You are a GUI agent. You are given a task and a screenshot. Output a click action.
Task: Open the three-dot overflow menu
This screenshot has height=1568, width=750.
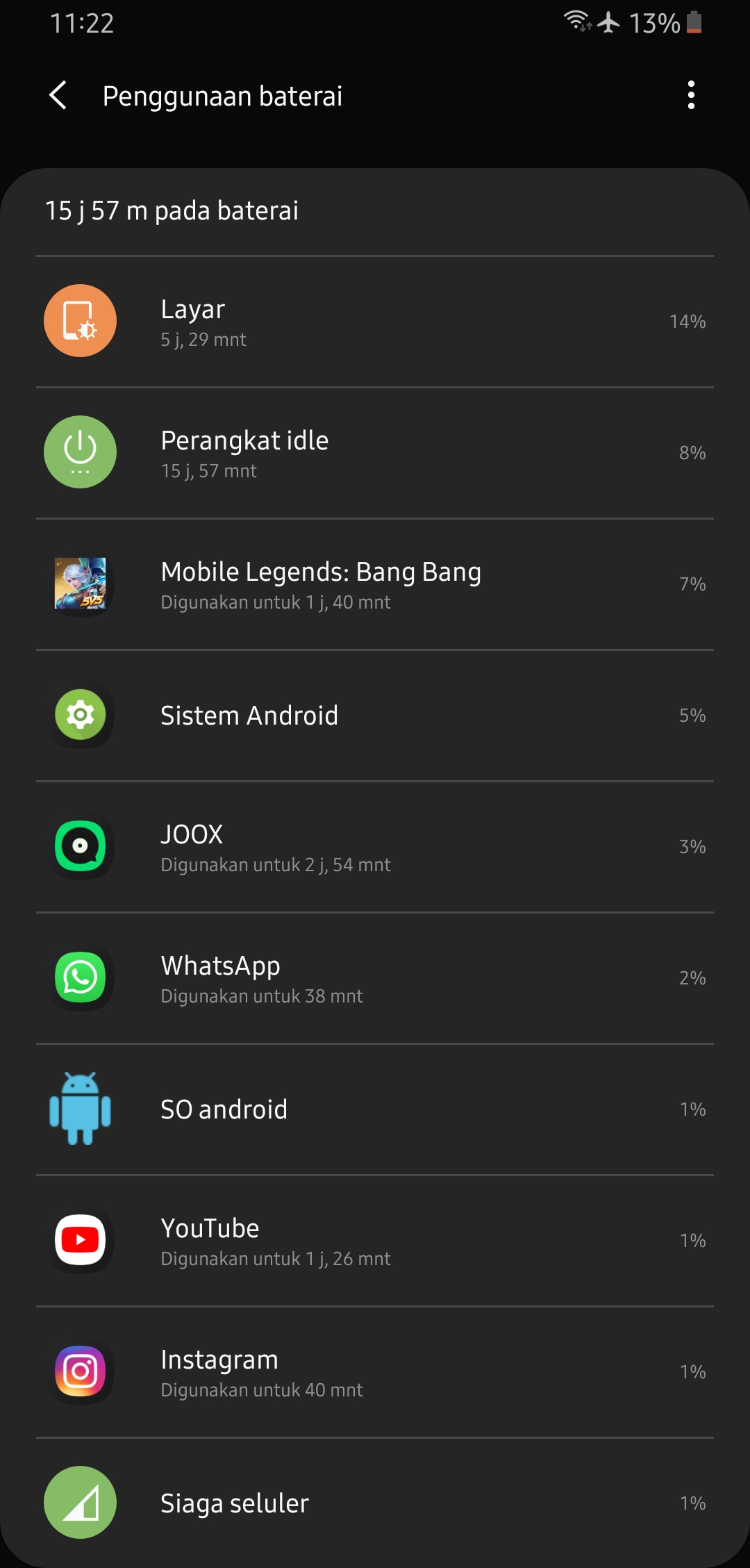[x=690, y=95]
